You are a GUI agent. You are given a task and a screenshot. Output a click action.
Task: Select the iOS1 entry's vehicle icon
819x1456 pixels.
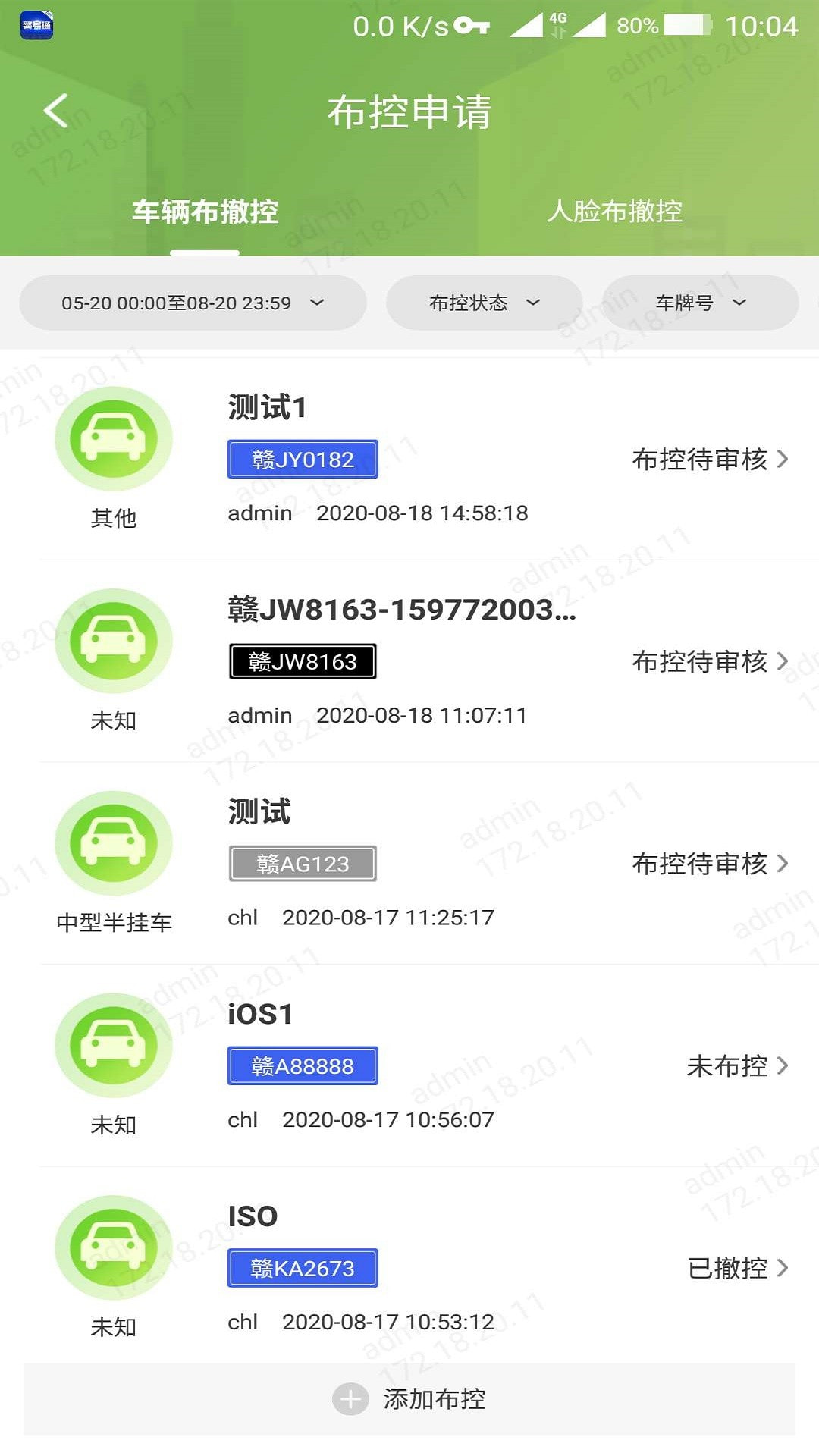coord(112,1044)
